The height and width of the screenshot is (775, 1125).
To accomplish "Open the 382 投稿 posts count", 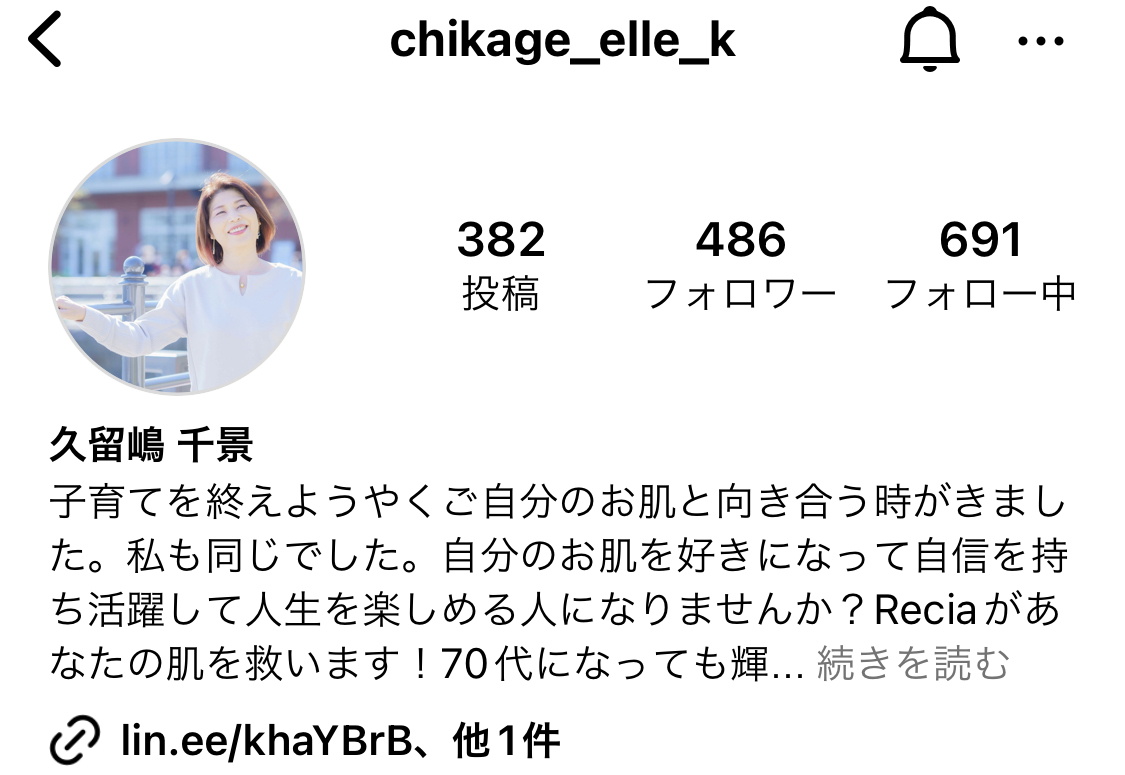I will [501, 265].
